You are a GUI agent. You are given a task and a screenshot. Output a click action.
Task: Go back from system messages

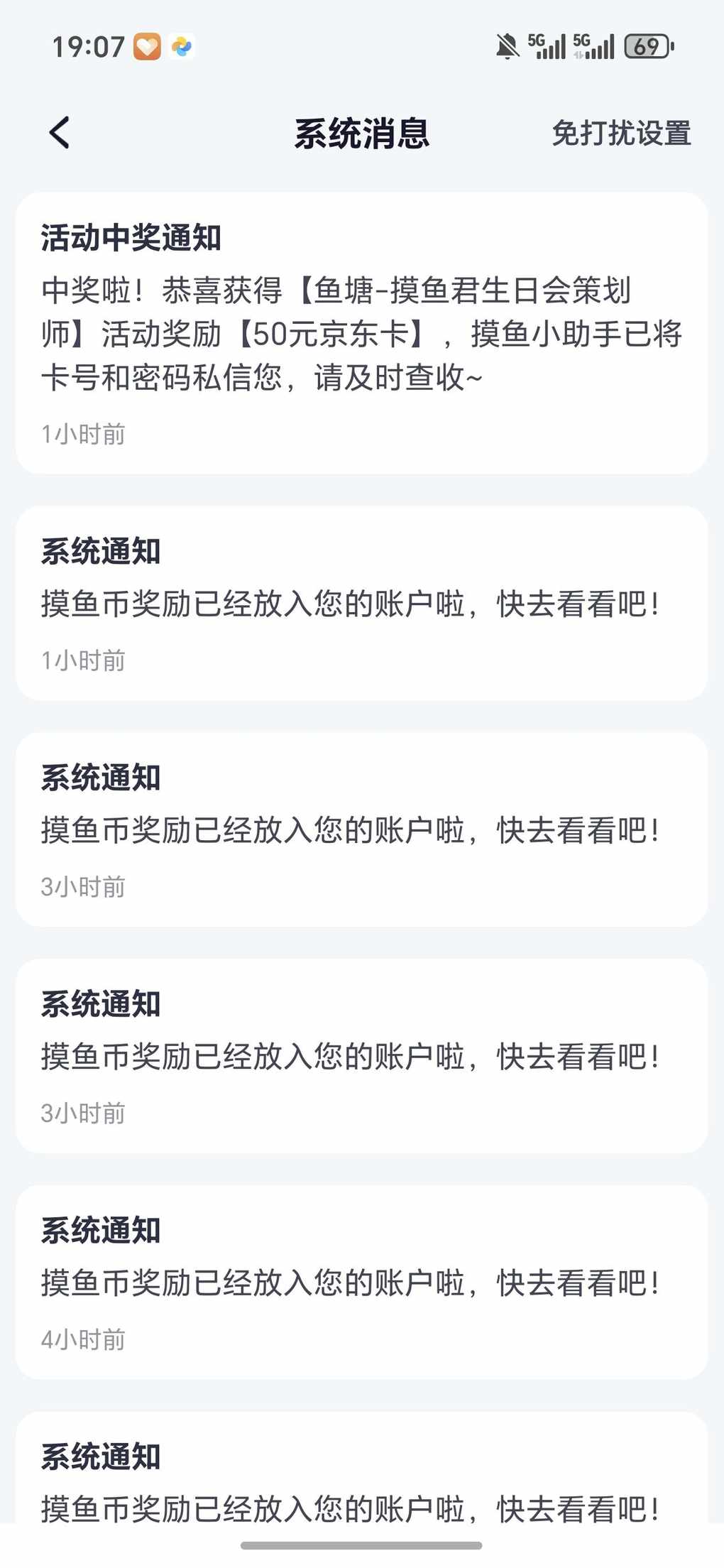[60, 133]
